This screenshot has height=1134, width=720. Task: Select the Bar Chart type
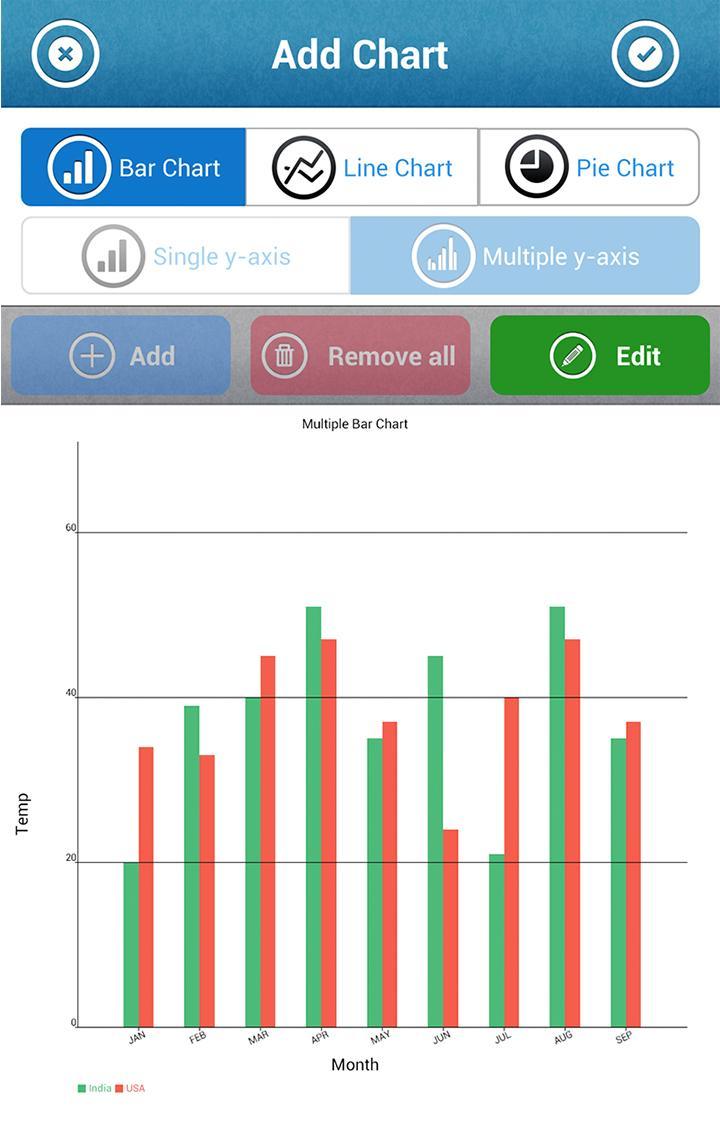click(134, 167)
